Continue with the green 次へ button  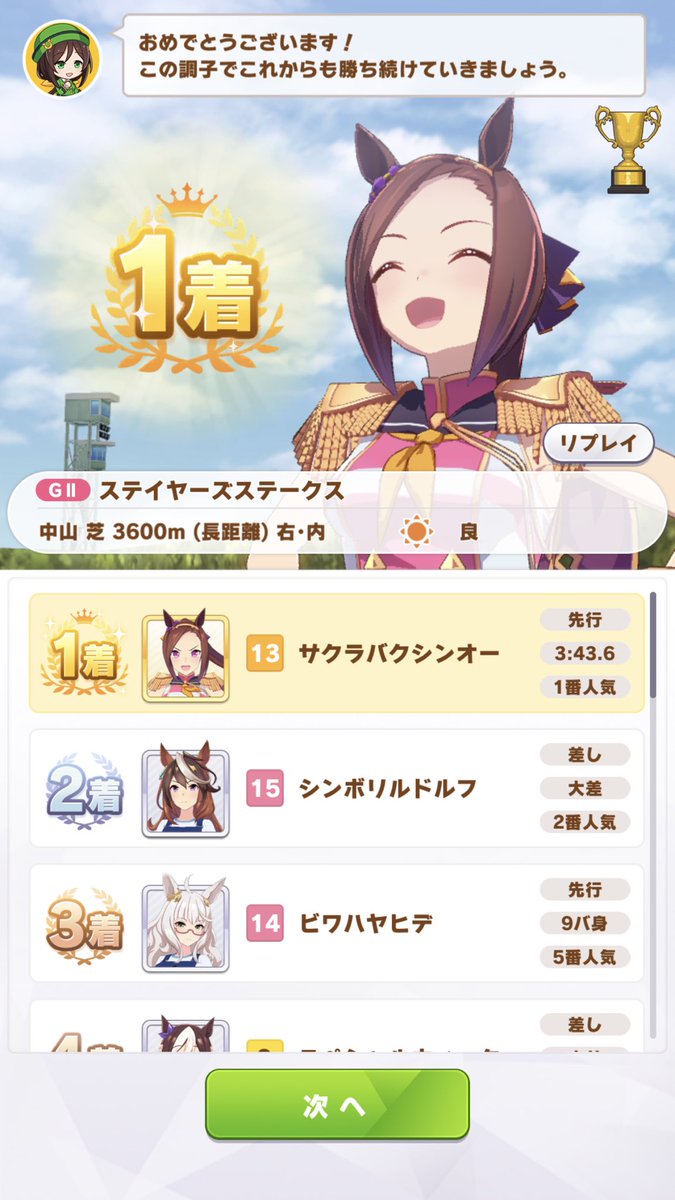tap(337, 1105)
